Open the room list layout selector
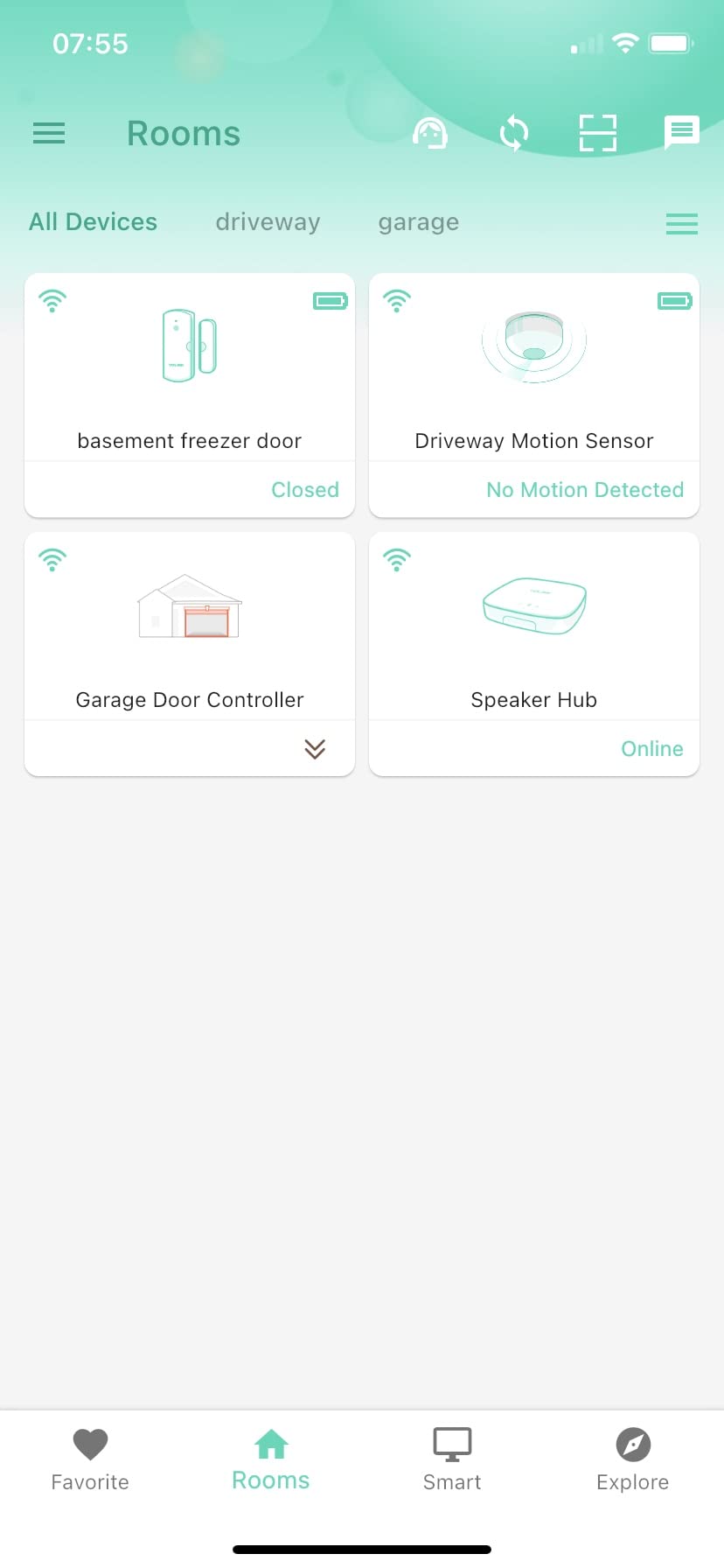Image resolution: width=724 pixels, height=1568 pixels. [681, 223]
